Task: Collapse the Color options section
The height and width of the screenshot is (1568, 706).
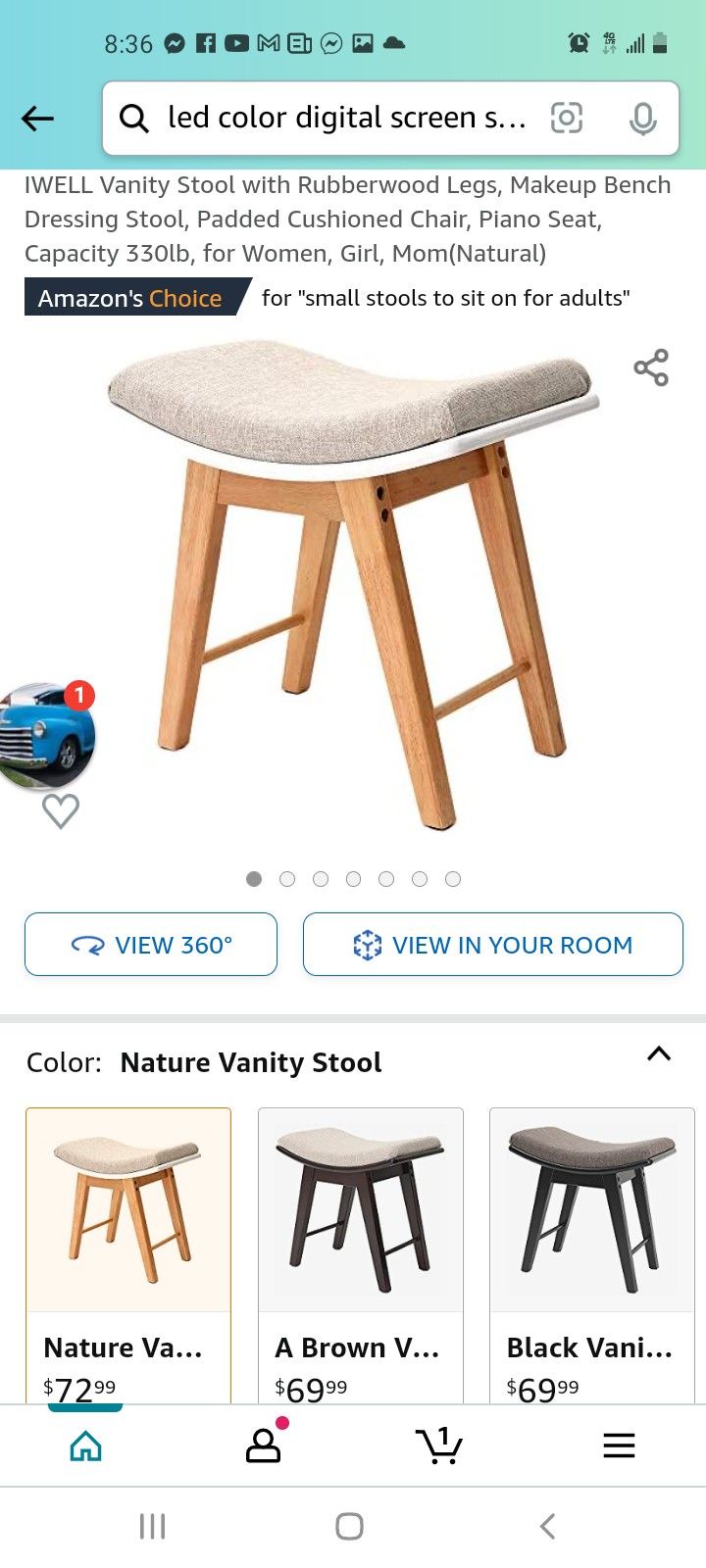Action: pyautogui.click(x=659, y=1054)
